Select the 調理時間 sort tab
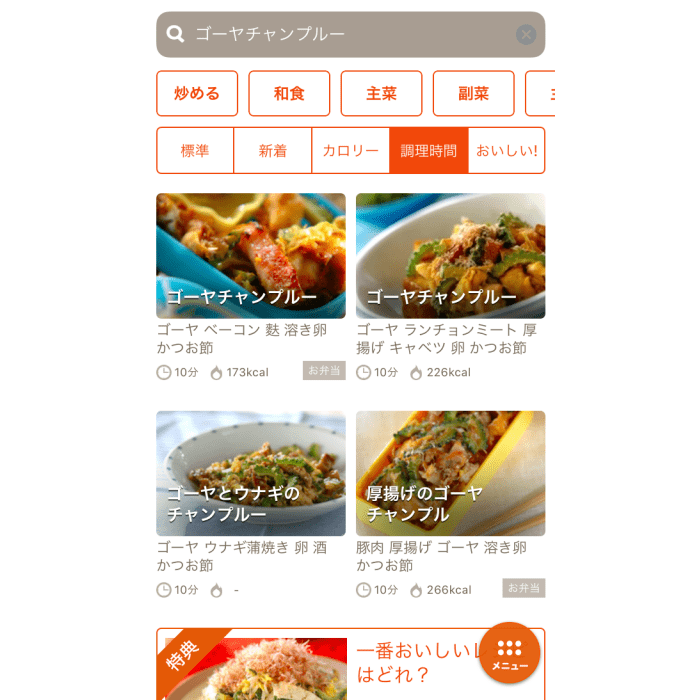This screenshot has height=700, width=700. (428, 151)
